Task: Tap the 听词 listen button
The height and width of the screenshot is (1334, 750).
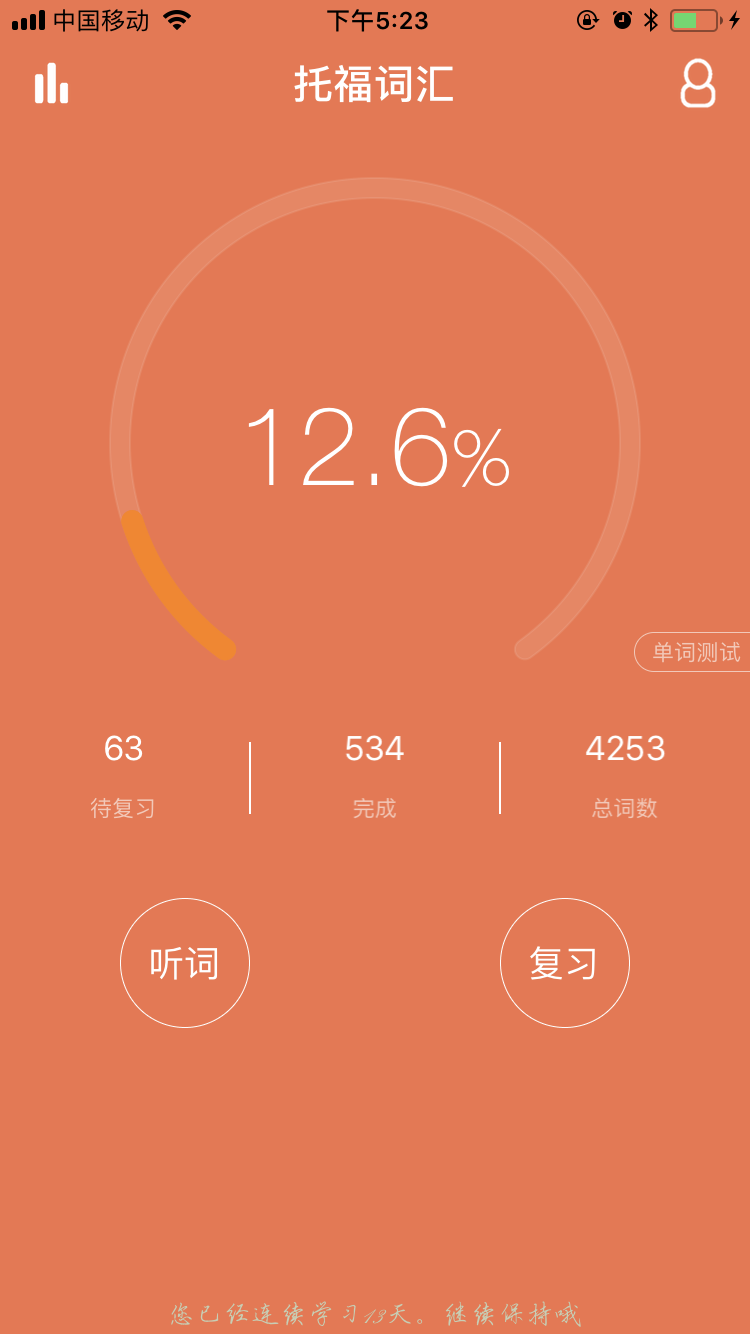Action: pyautogui.click(x=185, y=963)
